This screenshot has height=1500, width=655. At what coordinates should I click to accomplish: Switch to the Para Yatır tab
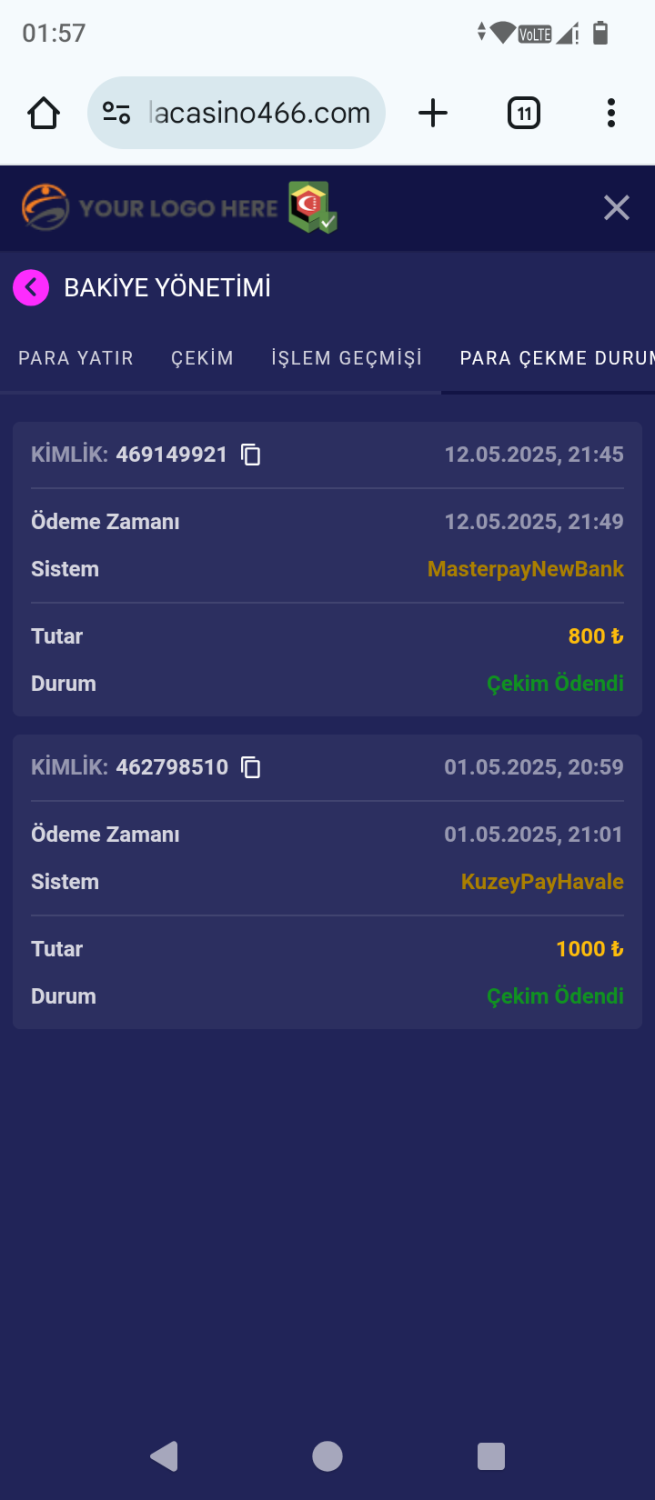coord(76,358)
